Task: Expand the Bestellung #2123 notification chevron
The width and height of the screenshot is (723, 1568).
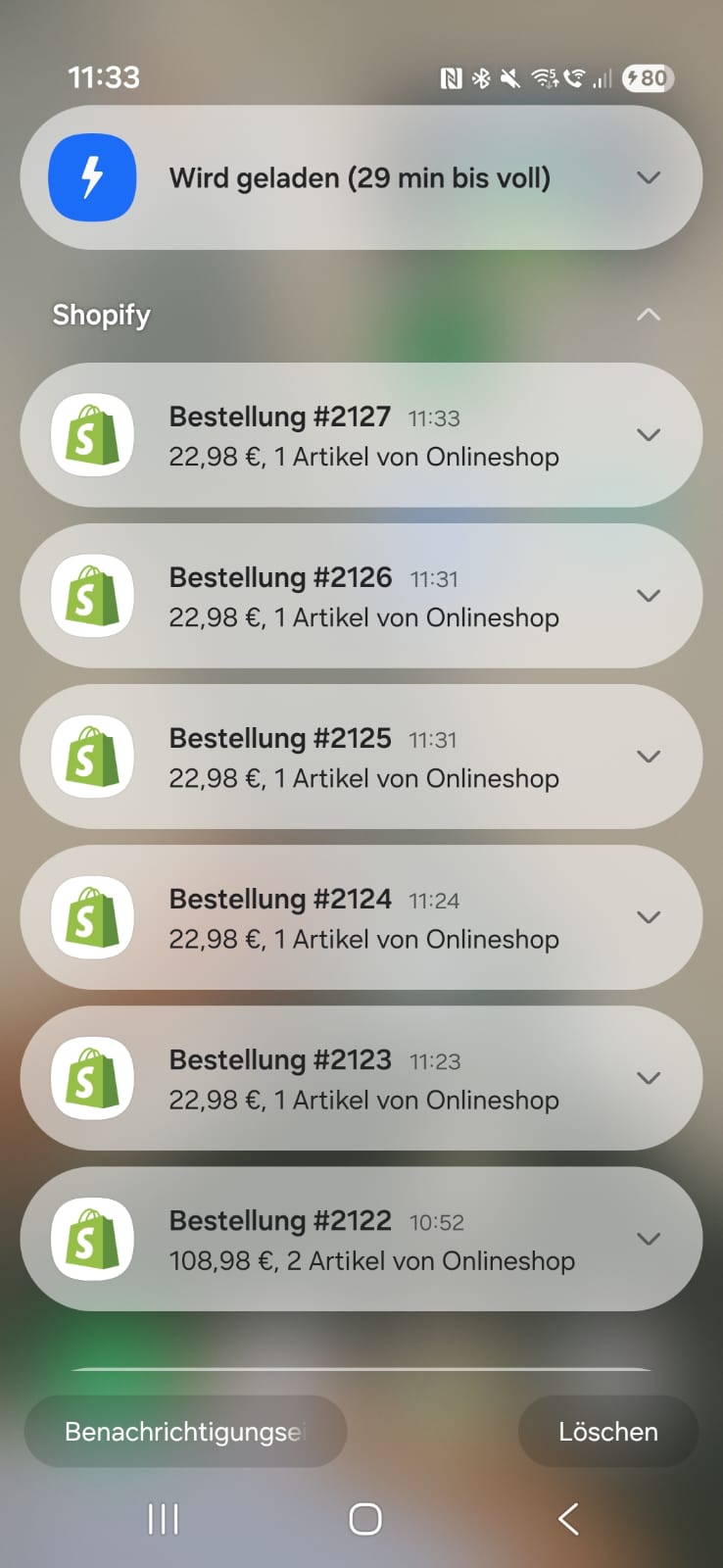Action: [x=649, y=1078]
